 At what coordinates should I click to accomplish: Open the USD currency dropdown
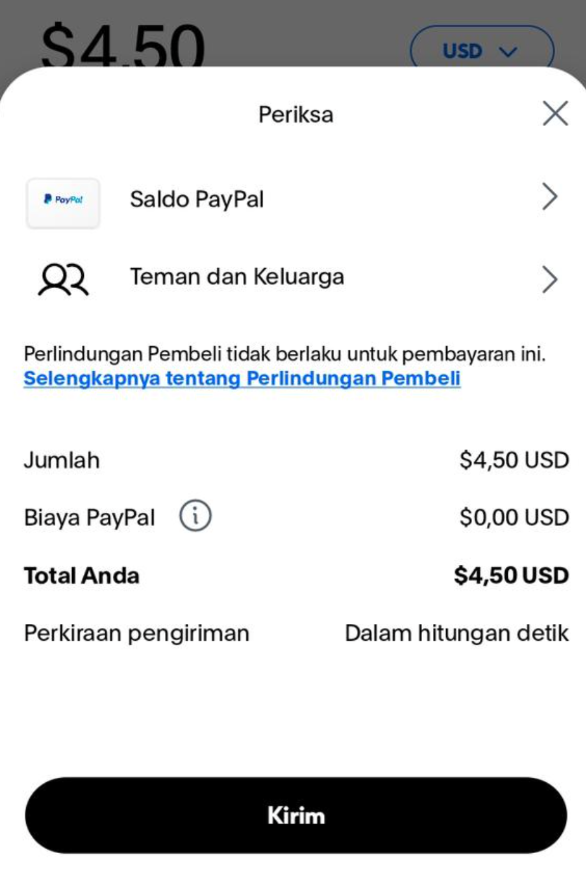[x=482, y=51]
